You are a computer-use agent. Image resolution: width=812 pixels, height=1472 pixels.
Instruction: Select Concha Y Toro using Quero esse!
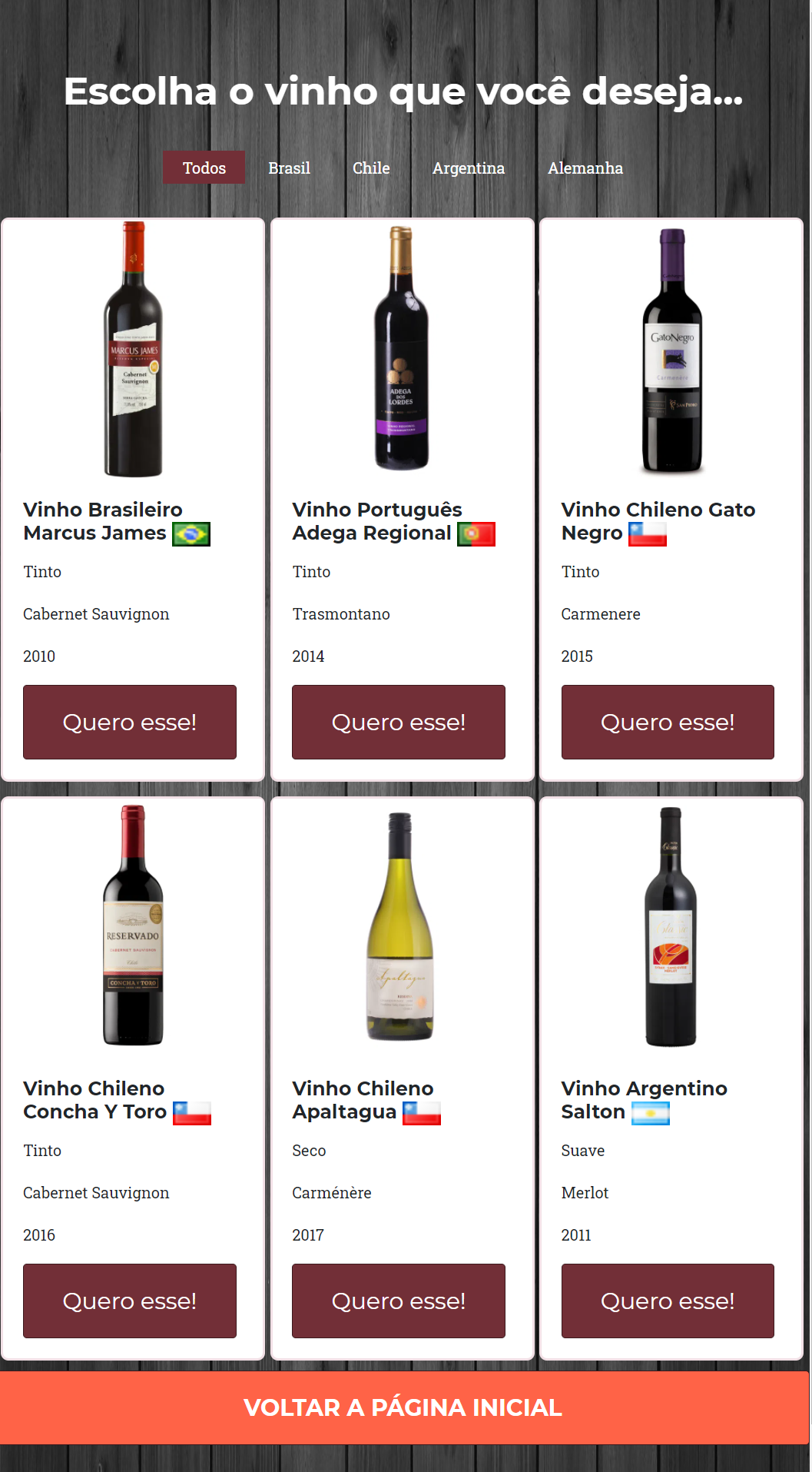130,1301
